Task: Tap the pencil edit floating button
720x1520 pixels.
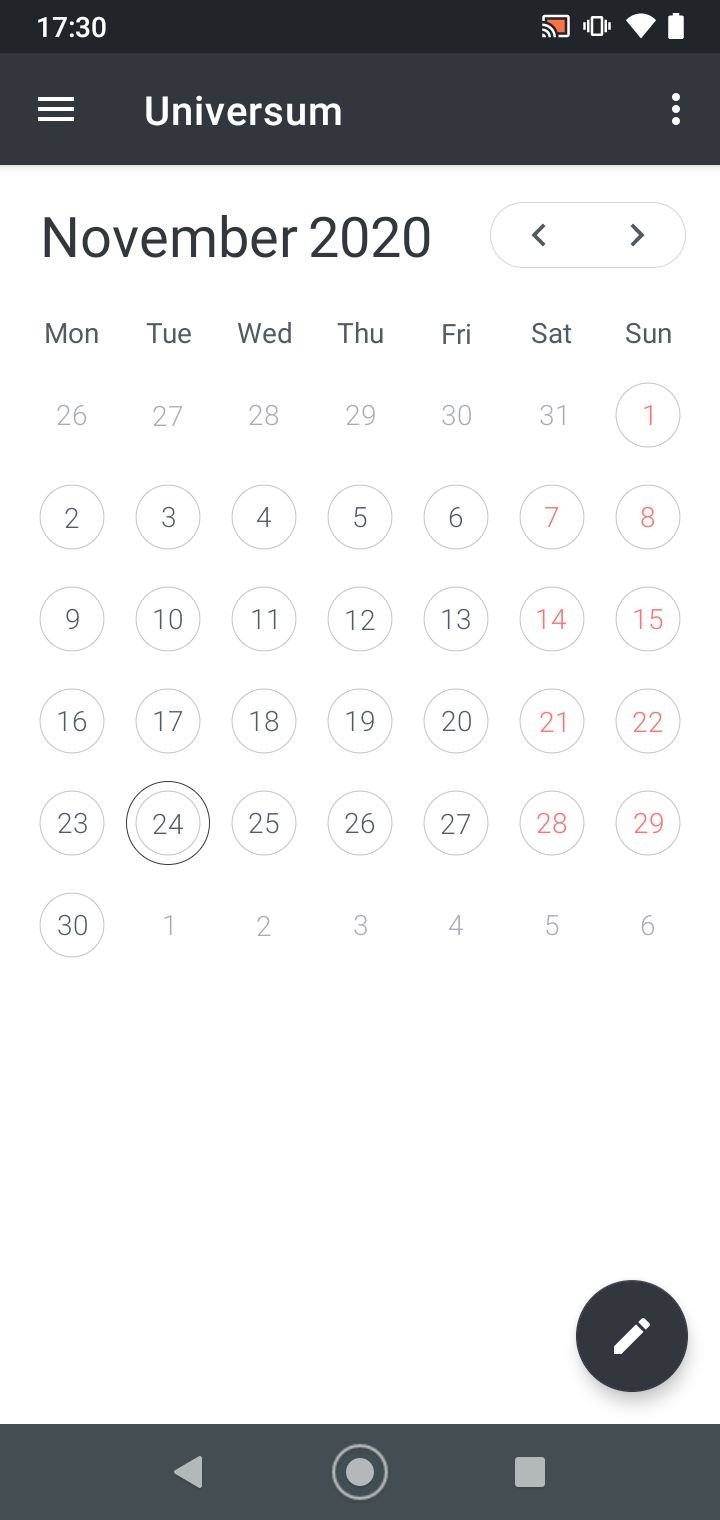Action: tap(632, 1336)
